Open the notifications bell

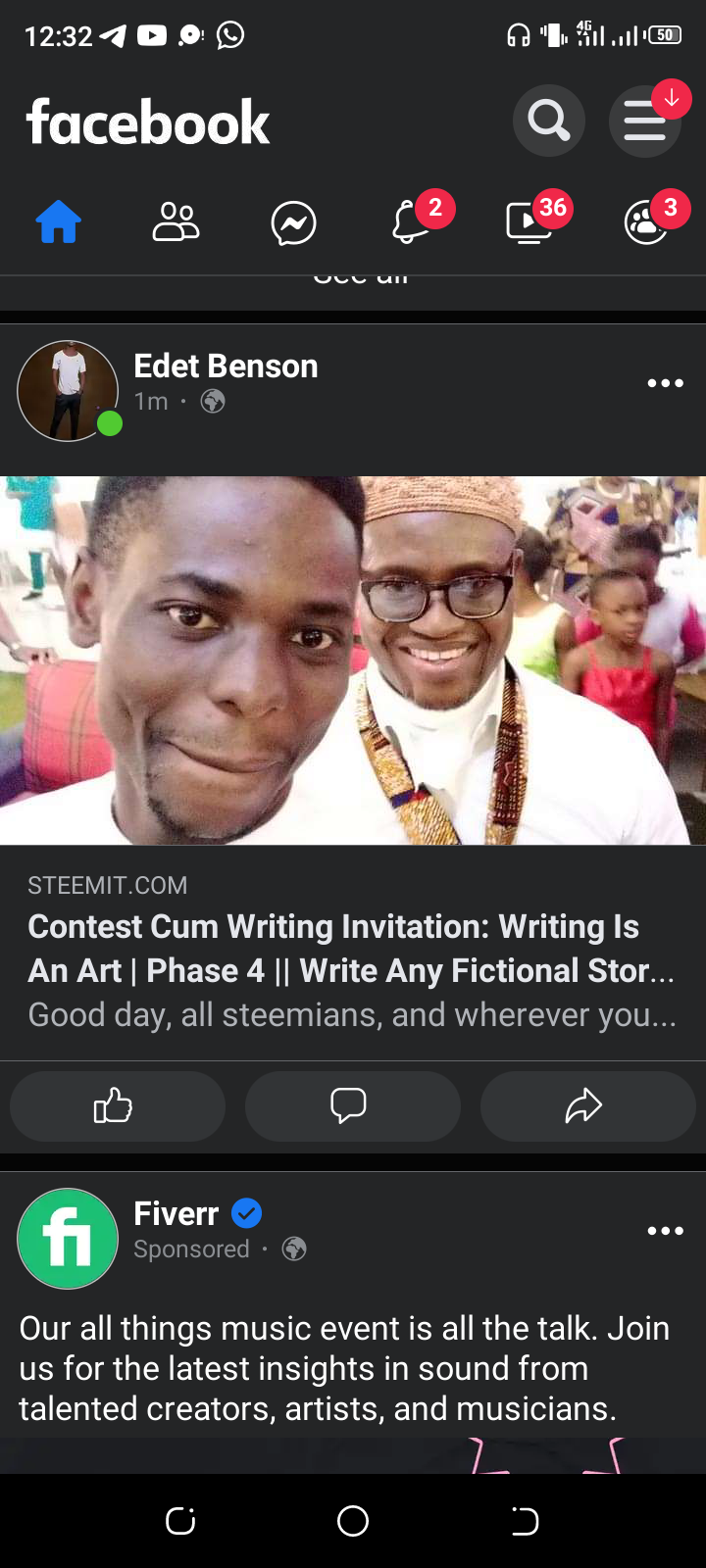click(411, 222)
